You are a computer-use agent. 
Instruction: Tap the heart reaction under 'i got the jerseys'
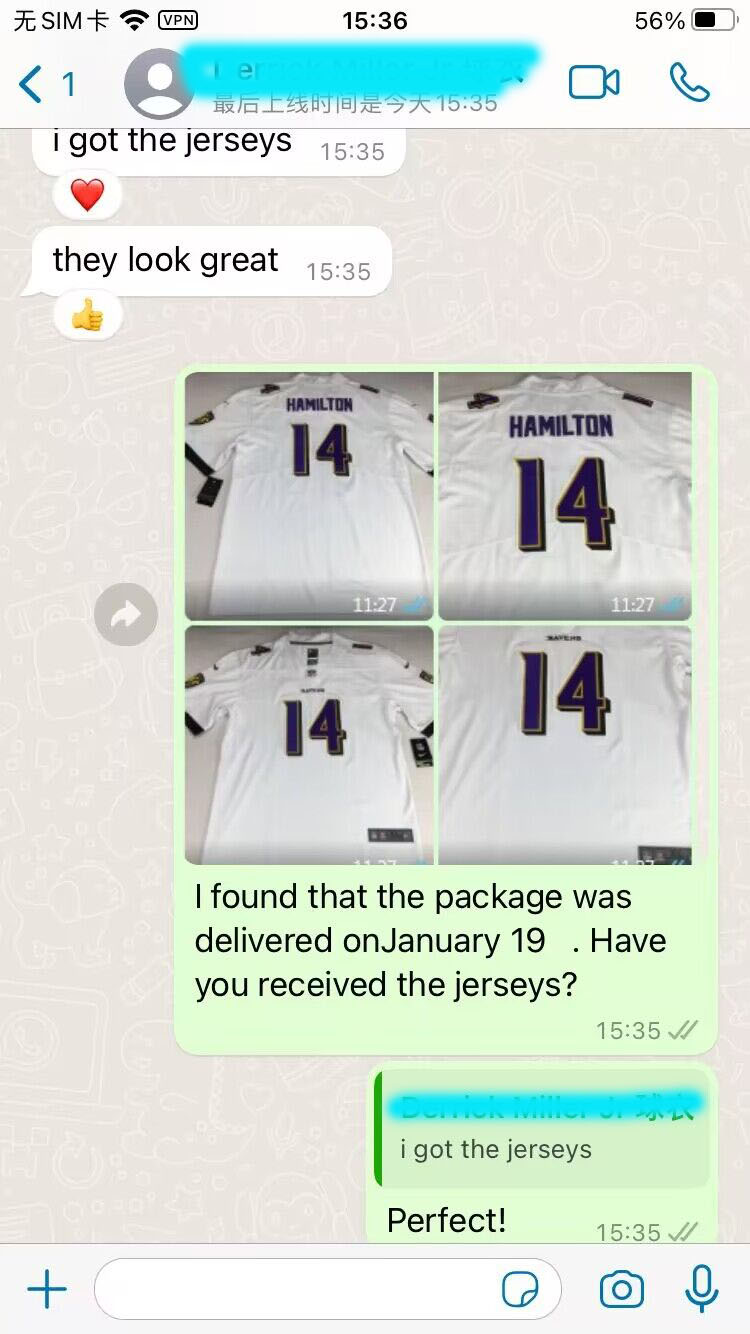pyautogui.click(x=88, y=195)
